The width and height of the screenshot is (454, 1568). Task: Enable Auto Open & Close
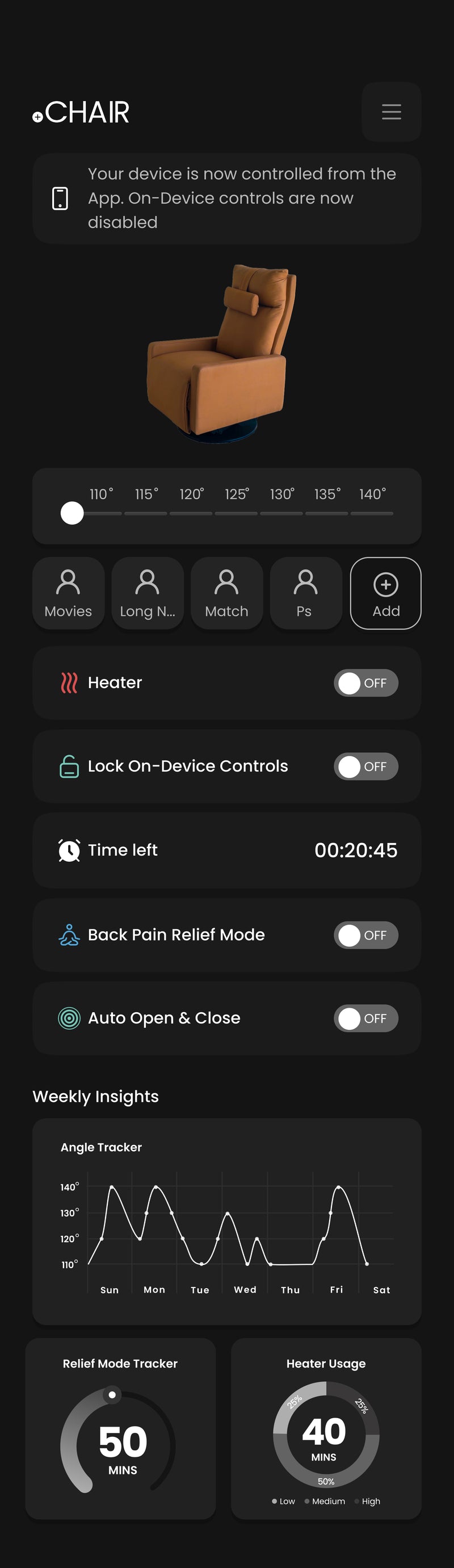point(366,1018)
